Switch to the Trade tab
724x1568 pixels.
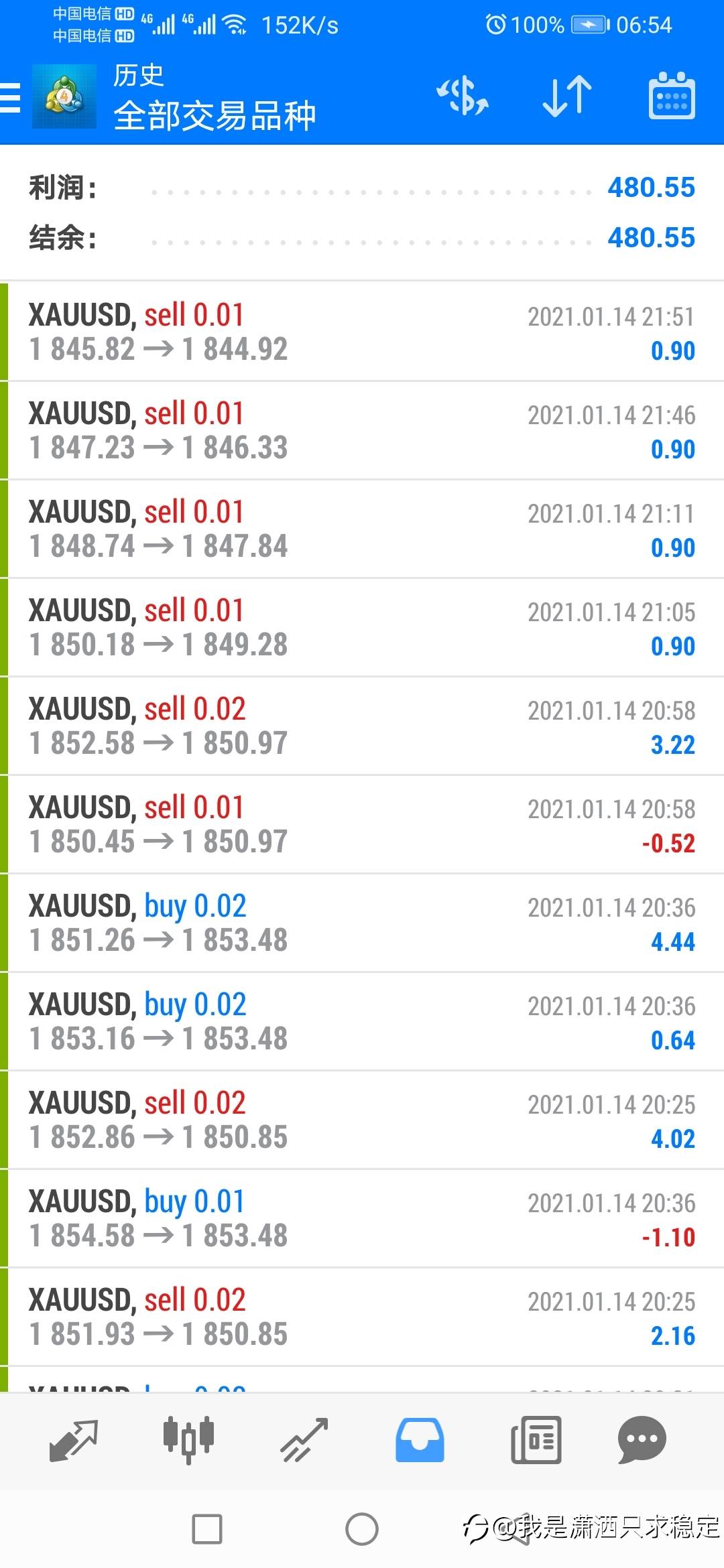304,1439
